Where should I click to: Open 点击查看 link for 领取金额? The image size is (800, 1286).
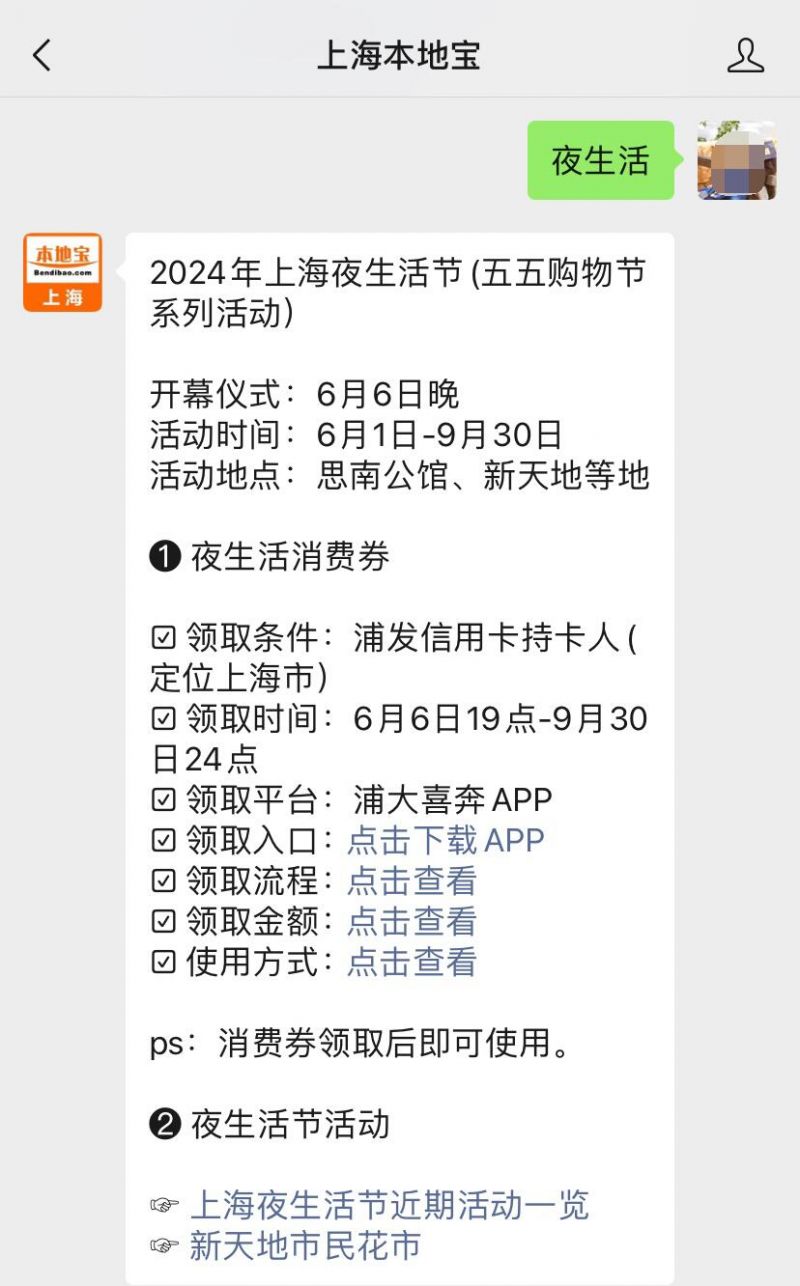(x=412, y=921)
